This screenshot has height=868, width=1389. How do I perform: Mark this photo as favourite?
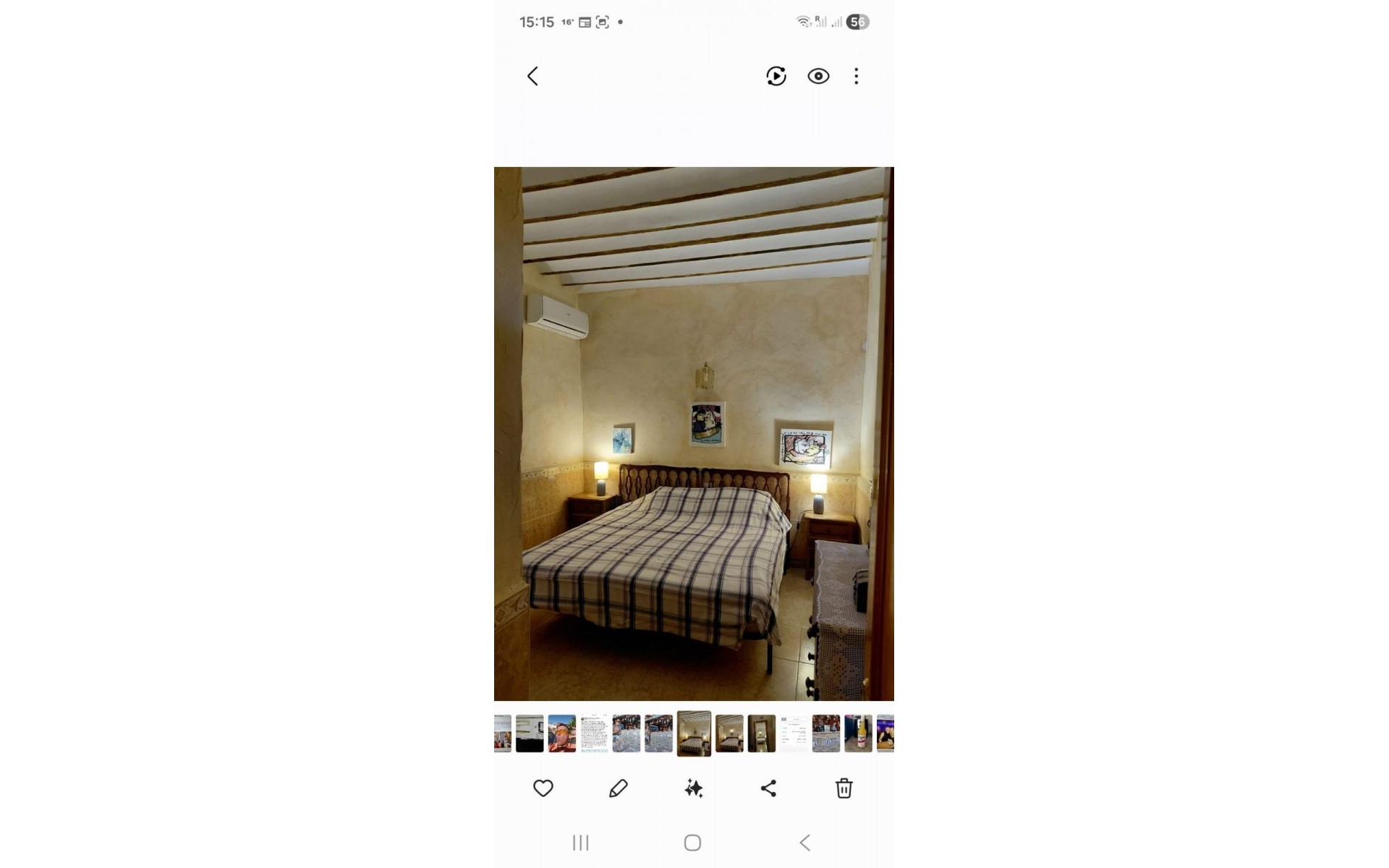pos(543,788)
